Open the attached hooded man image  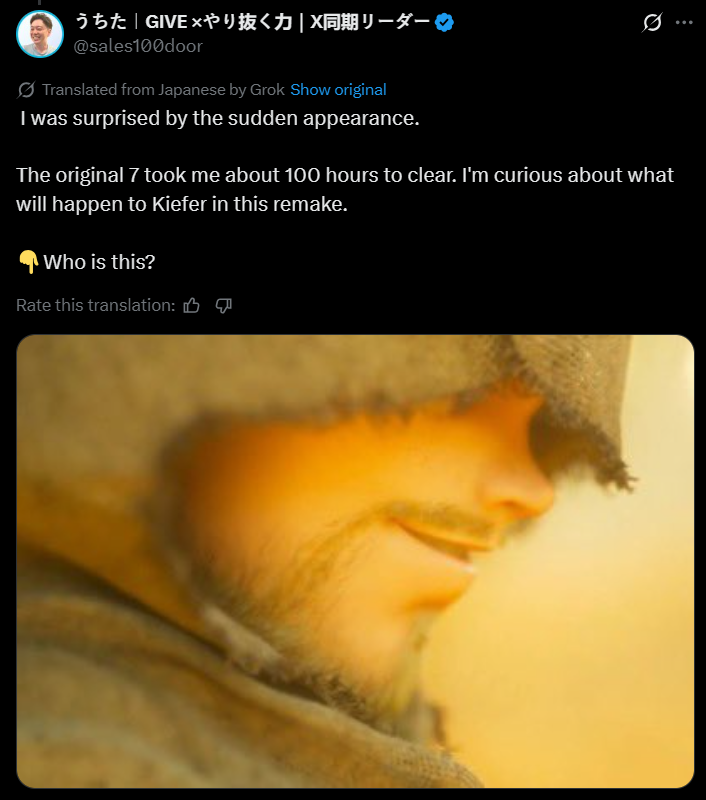click(354, 560)
